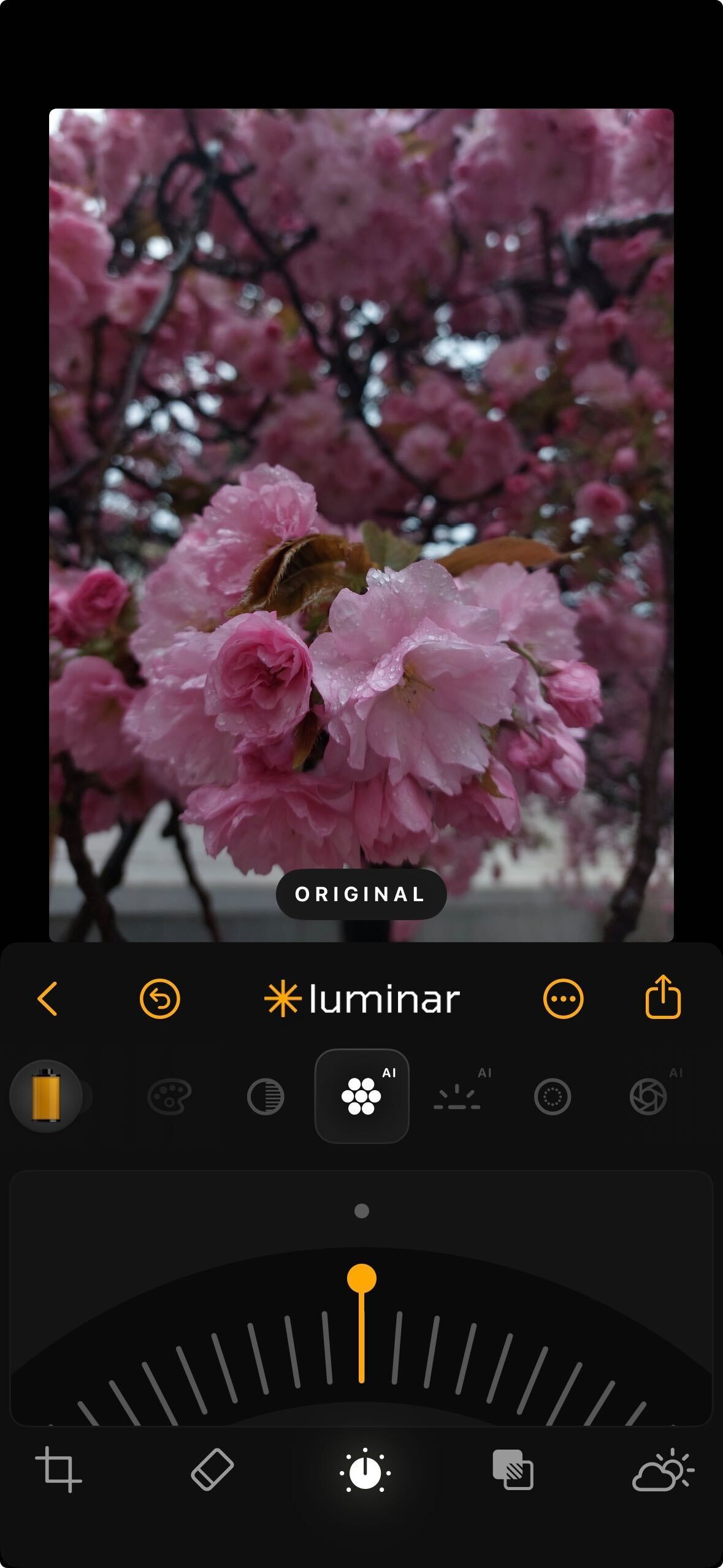
Task: Tap the orange dial adjustment handle
Action: click(x=362, y=1279)
